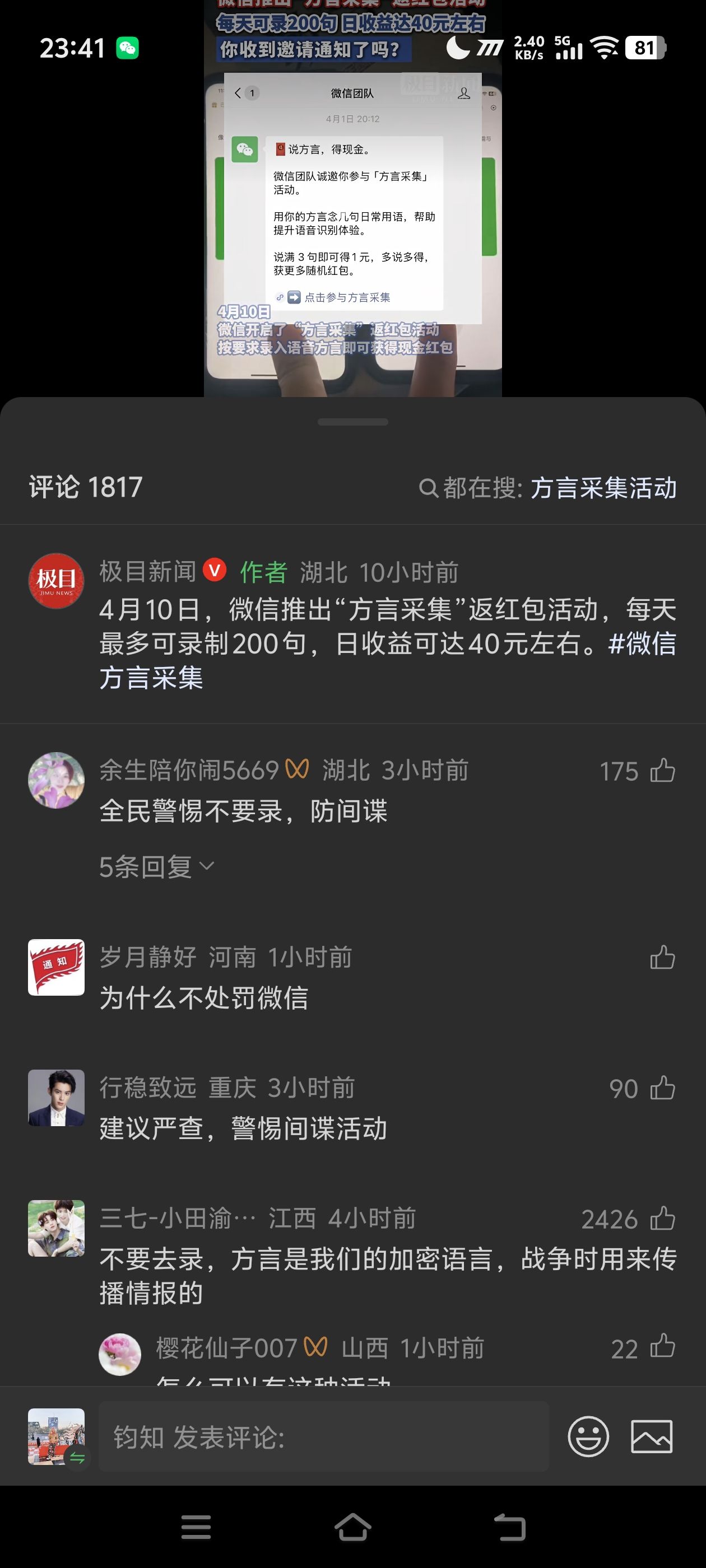Open 极目新闻 author profile avatar
Image resolution: width=706 pixels, height=1568 pixels.
[56, 581]
